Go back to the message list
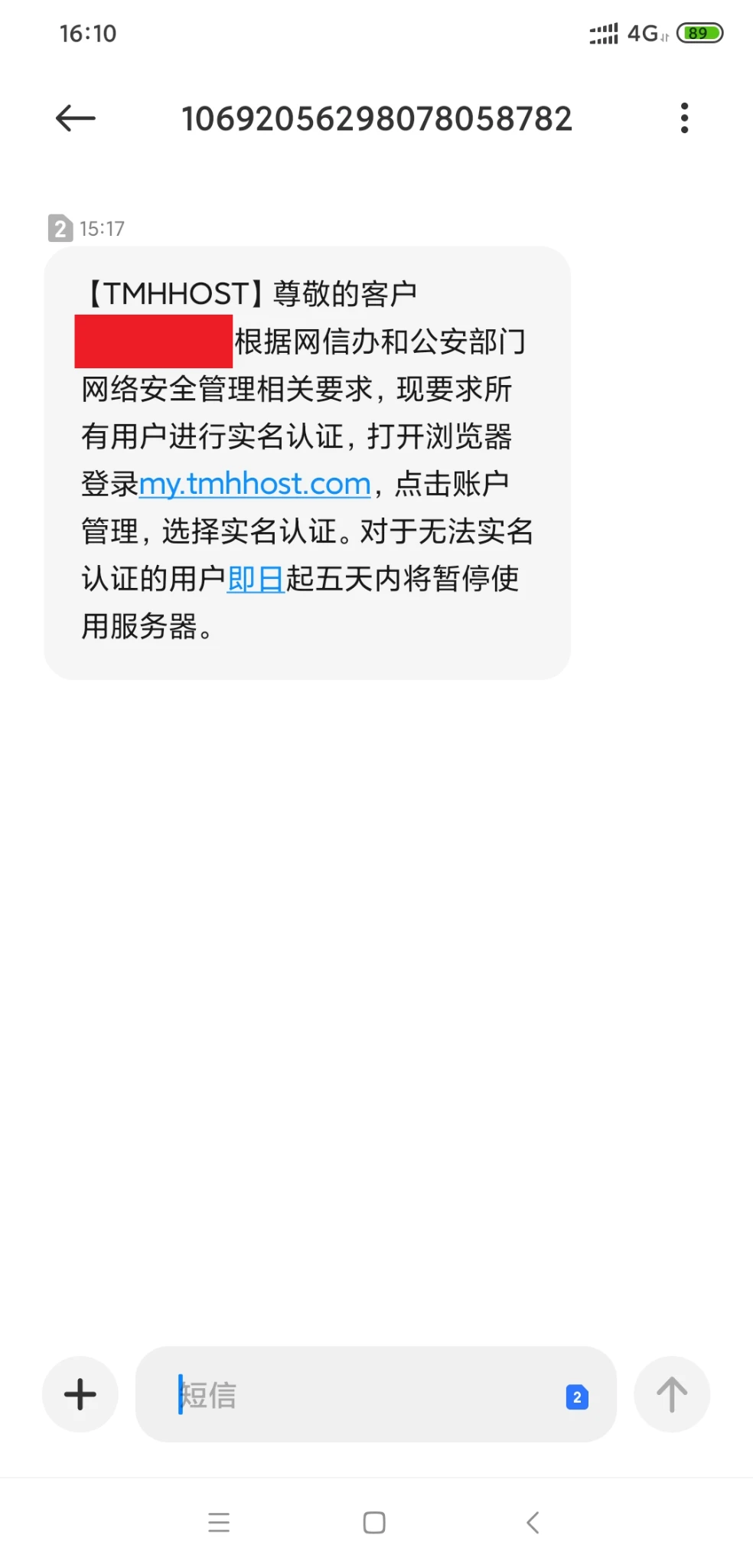 [76, 119]
